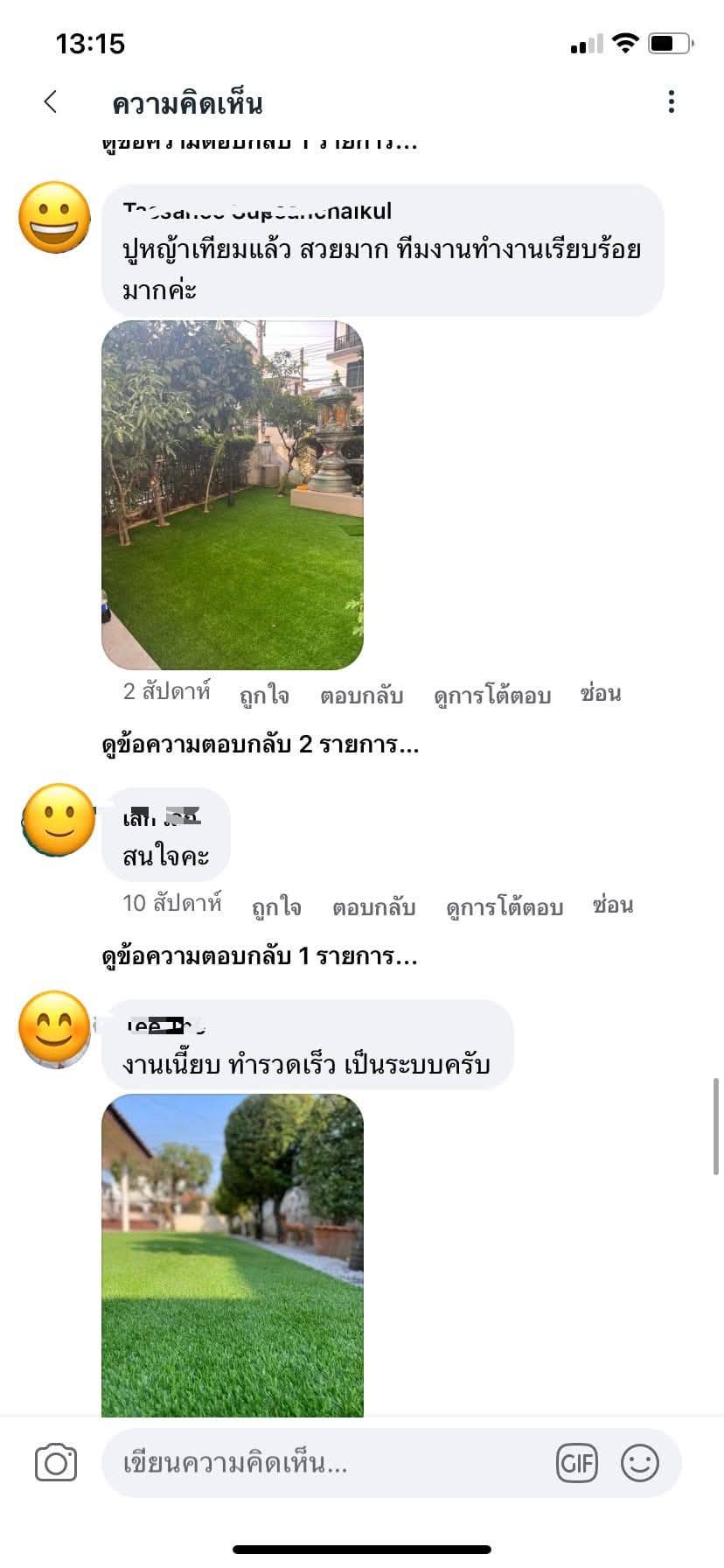Screen dimensions: 724x1568
Task: Tap ซ่อน on the 2 สัปดาห์ comment
Action: tap(601, 693)
